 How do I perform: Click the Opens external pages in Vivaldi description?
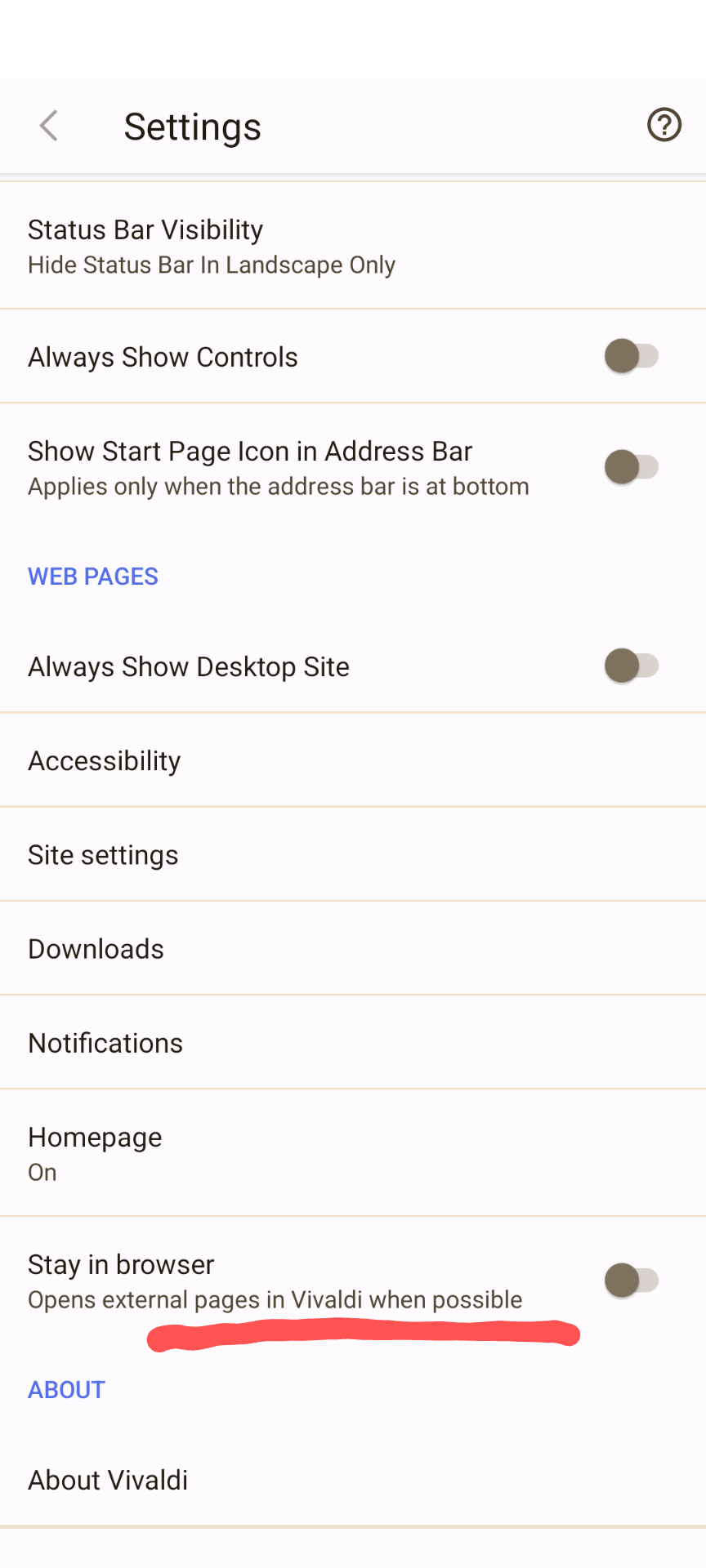[275, 1299]
